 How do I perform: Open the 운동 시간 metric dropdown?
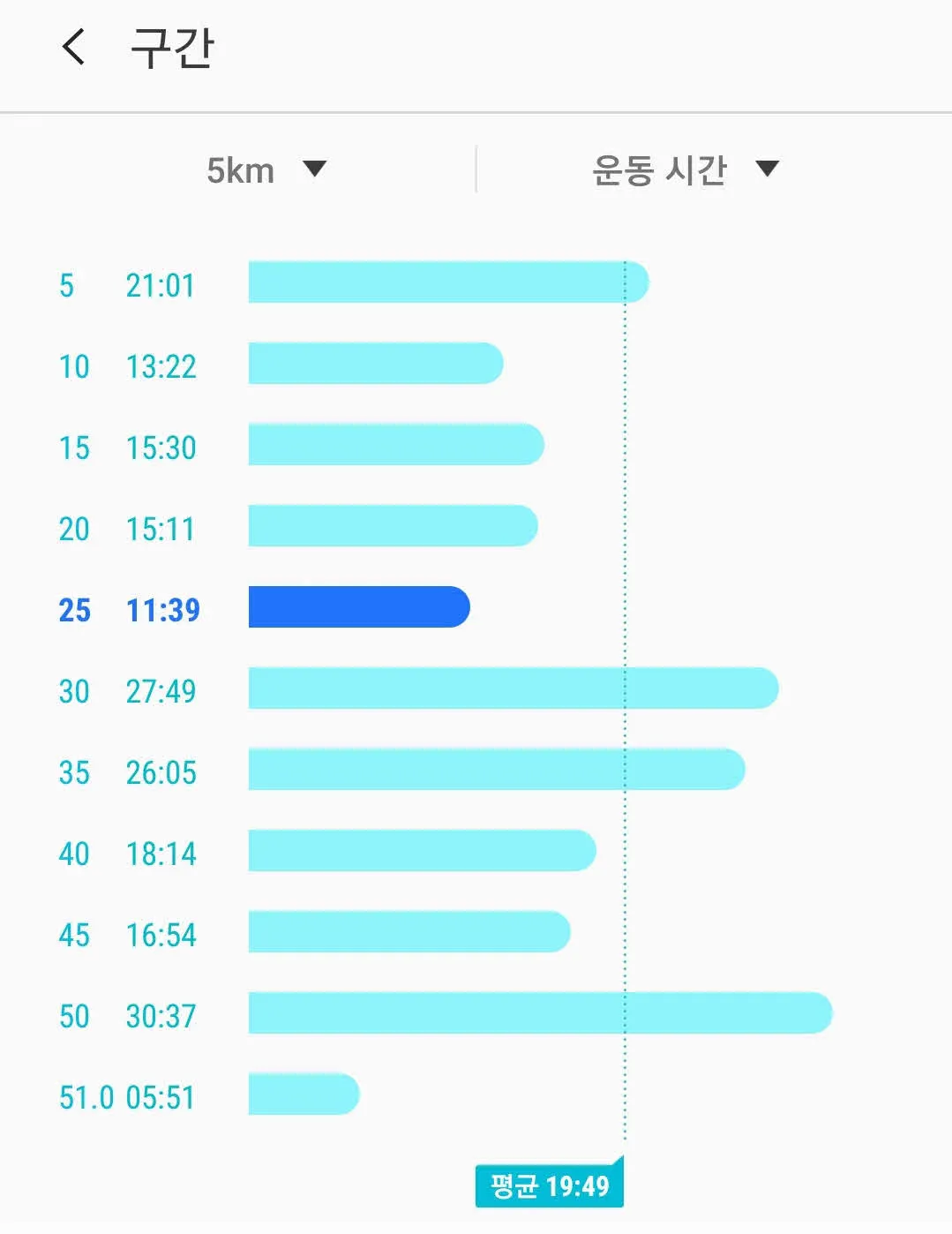pos(685,169)
